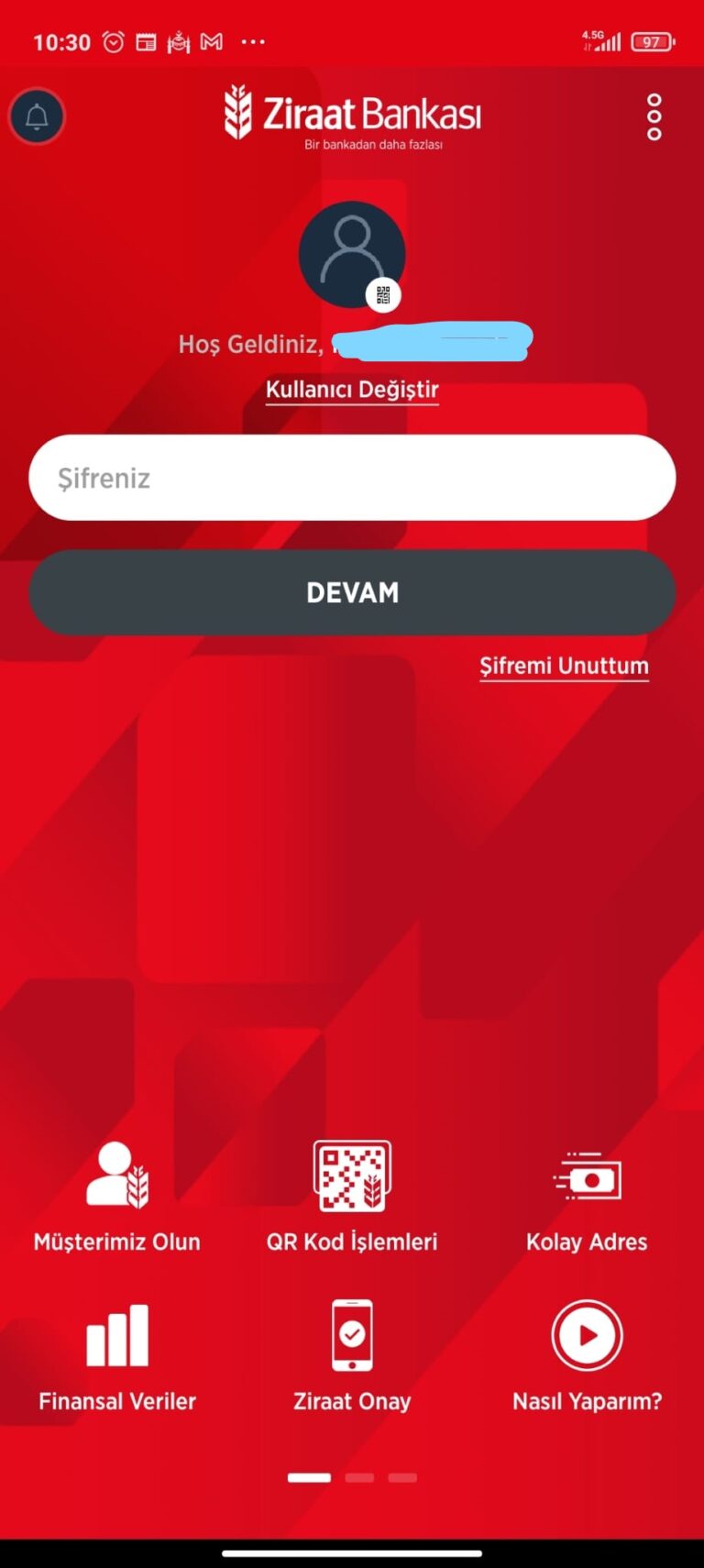Screen dimensions: 704x1568
Task: Open the Şifremi Unuttum link
Action: [564, 666]
